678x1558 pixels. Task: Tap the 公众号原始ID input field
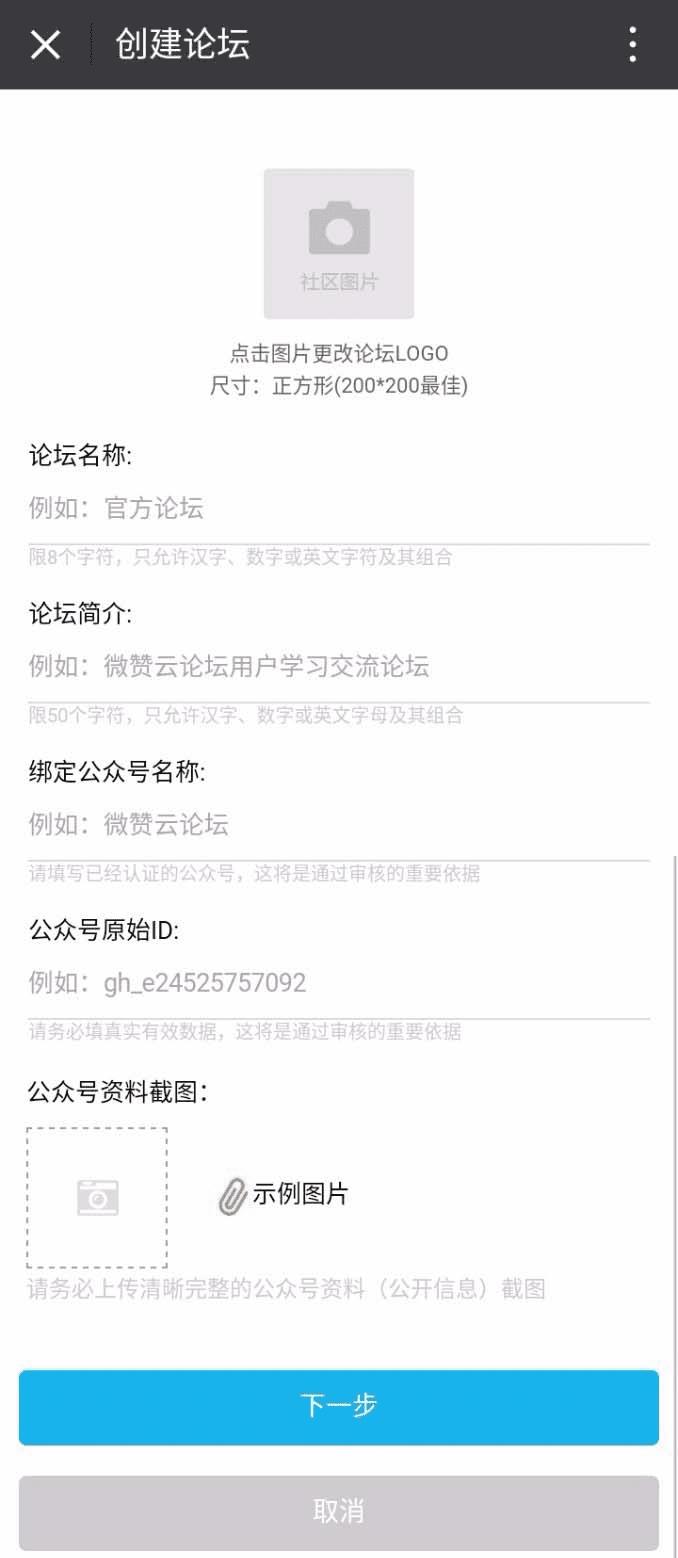339,982
